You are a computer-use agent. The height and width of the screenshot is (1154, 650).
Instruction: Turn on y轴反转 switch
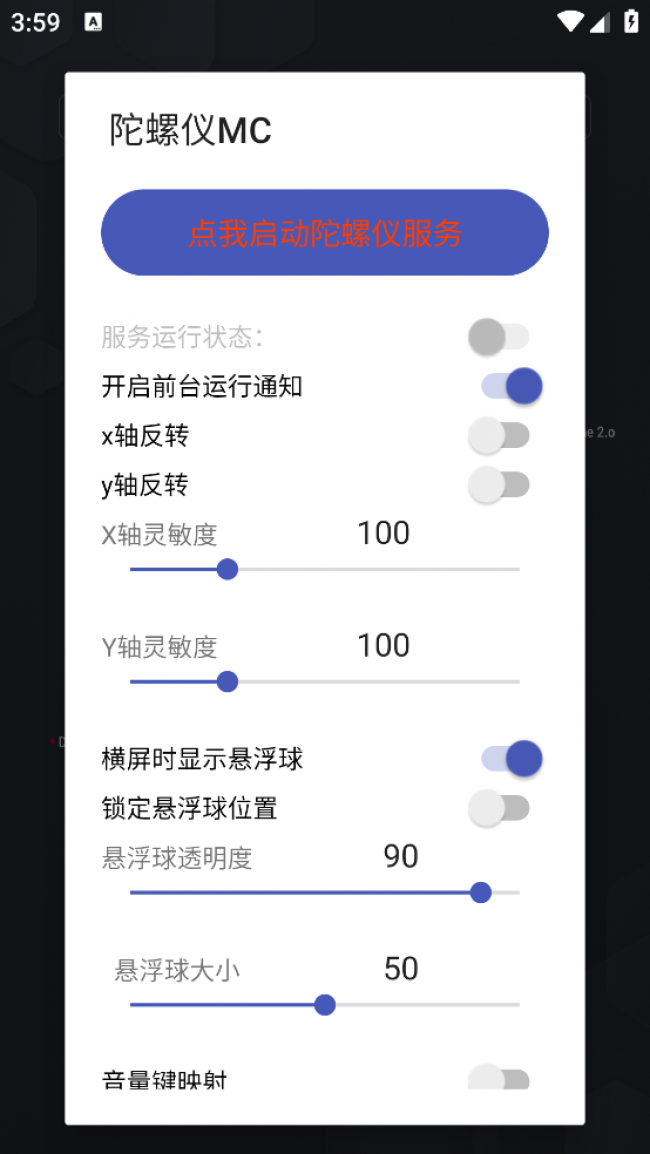click(499, 485)
